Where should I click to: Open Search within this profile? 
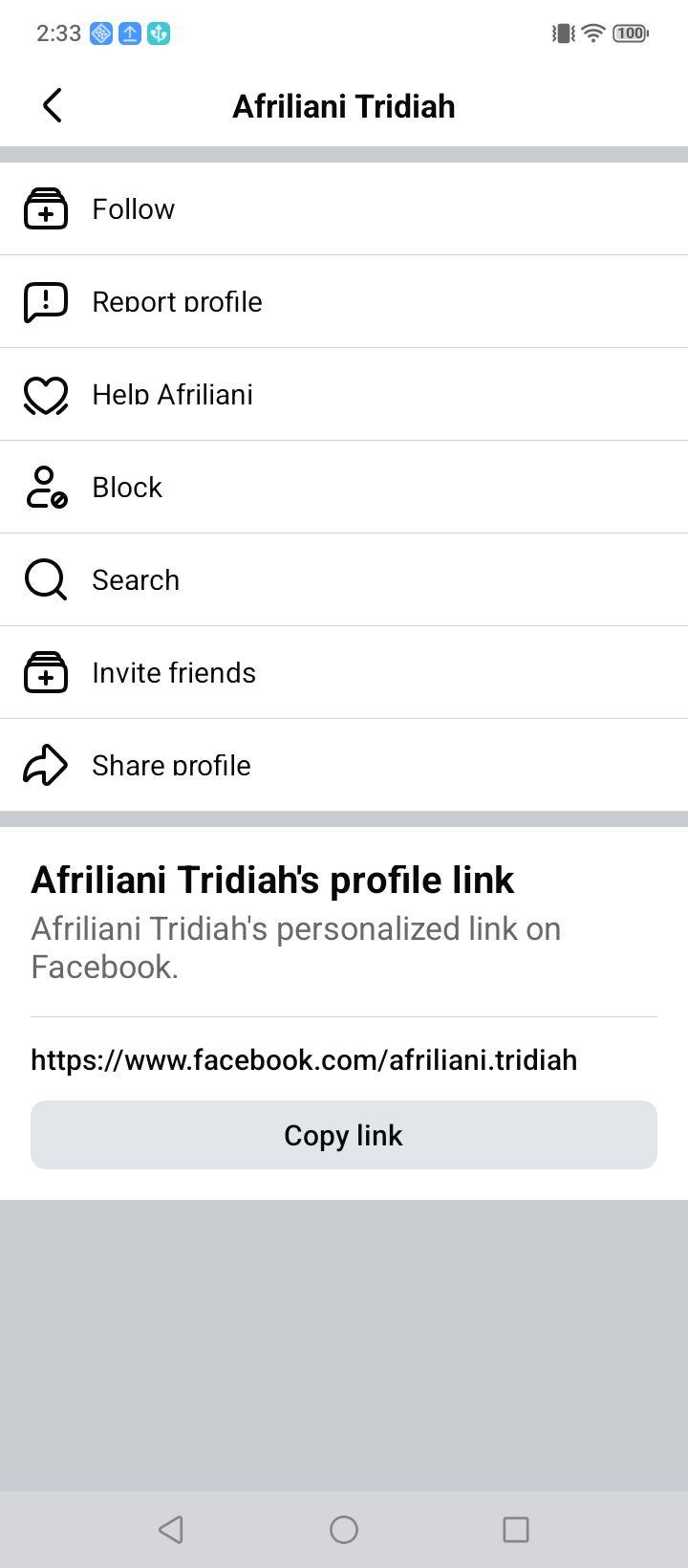pos(344,579)
